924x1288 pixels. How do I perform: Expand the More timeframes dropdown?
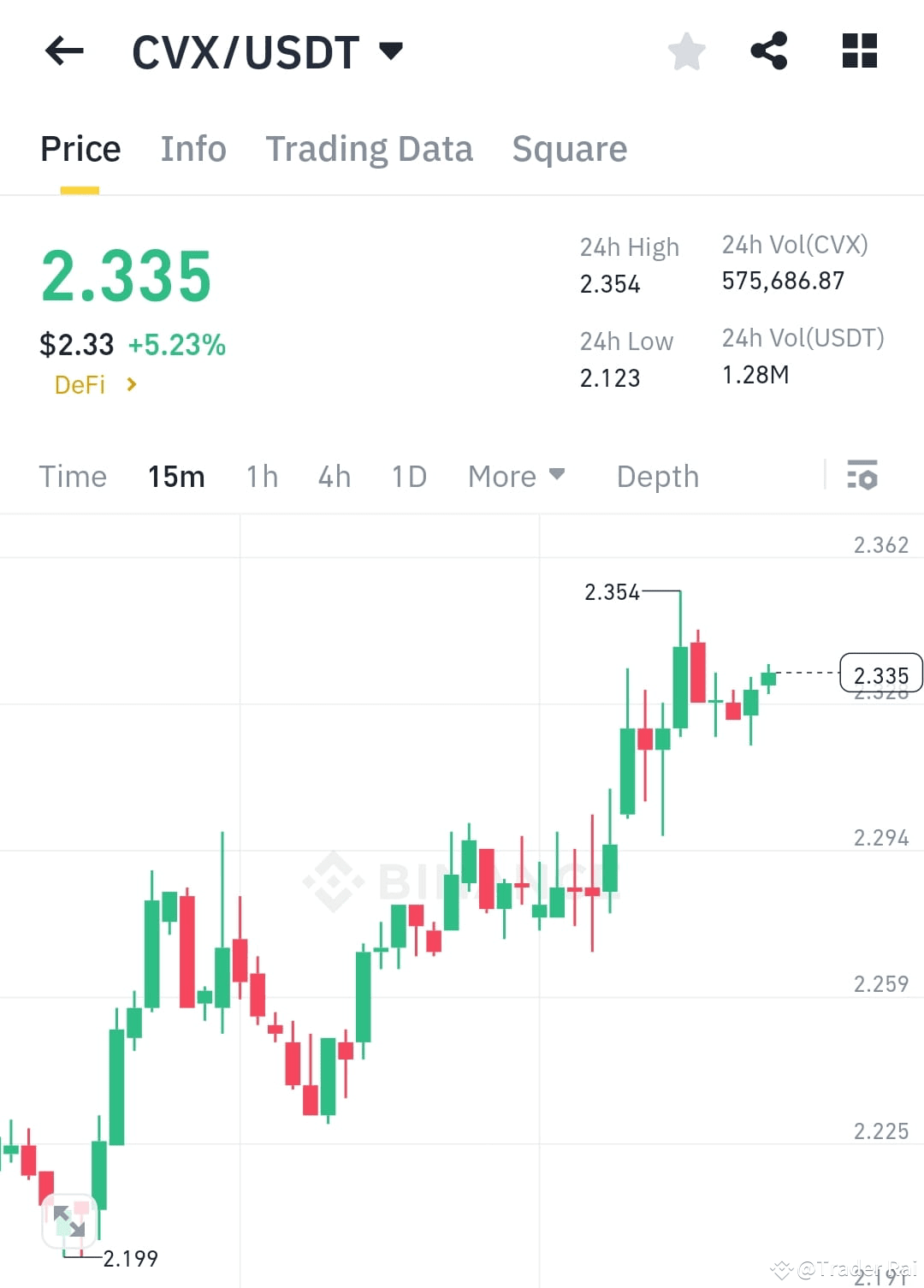point(516,476)
